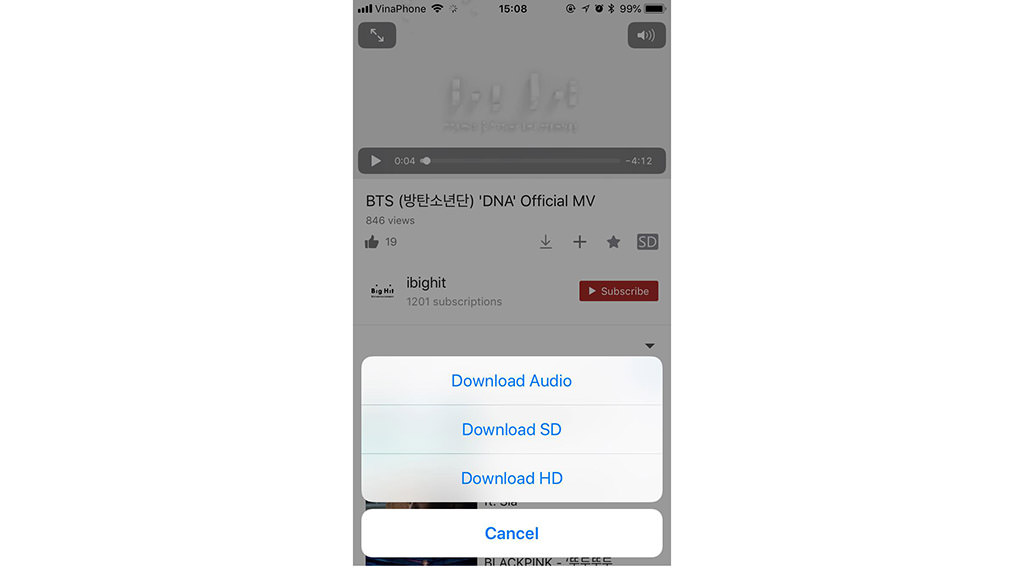
Task: Choose Download HD
Action: pos(511,478)
